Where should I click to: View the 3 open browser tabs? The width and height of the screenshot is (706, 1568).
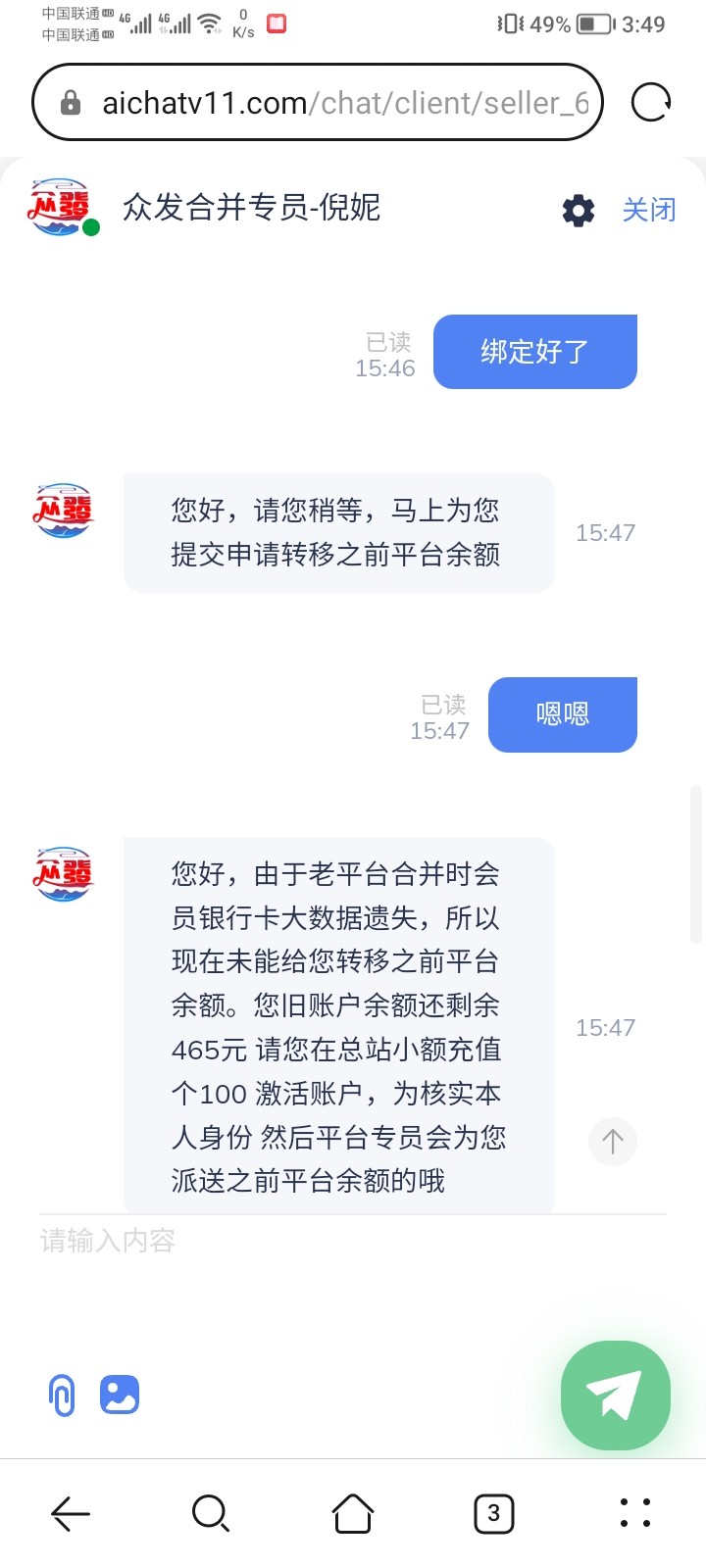coord(493,1514)
